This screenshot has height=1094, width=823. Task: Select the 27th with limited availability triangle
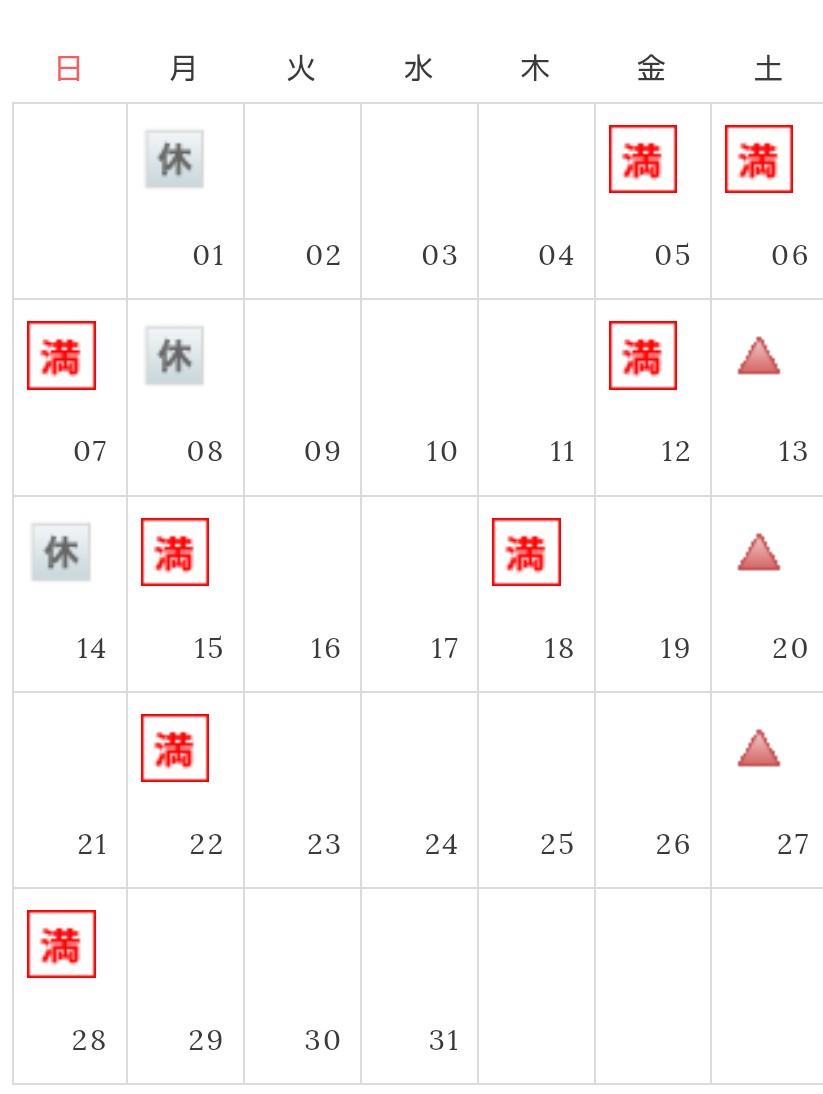coord(759,748)
